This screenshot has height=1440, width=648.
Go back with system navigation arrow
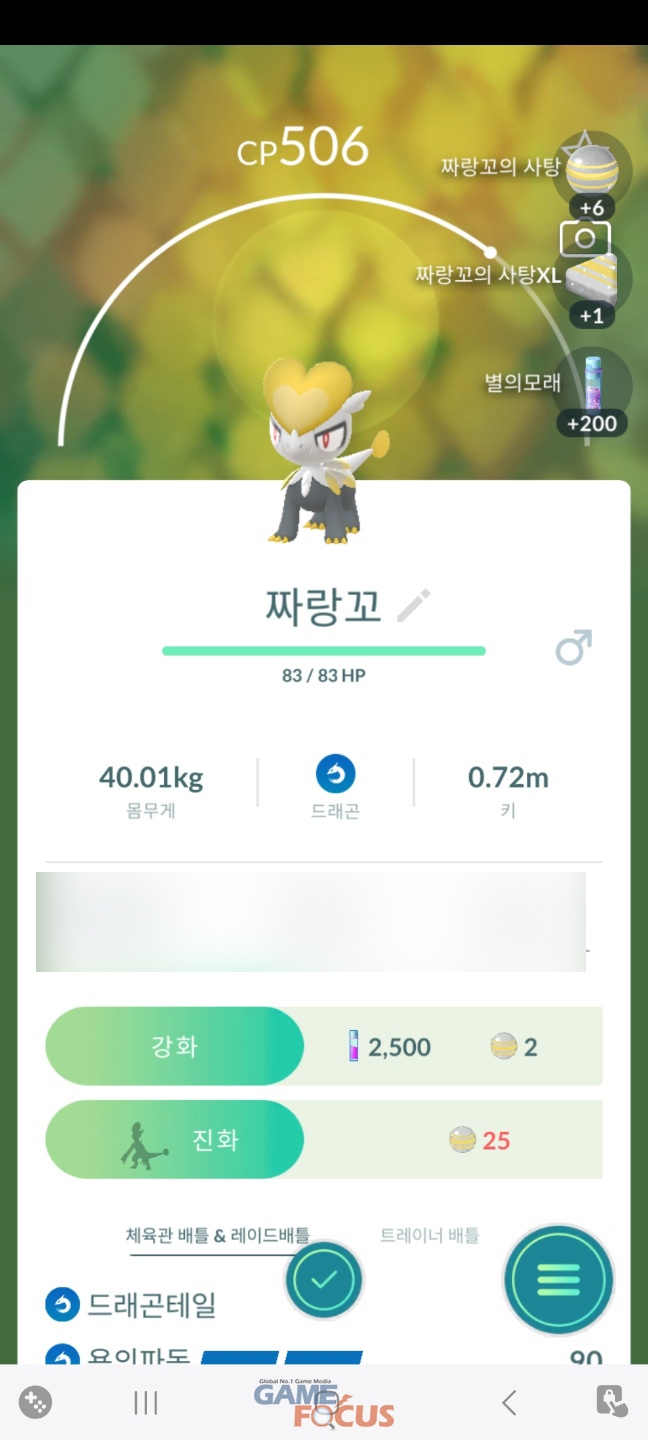[x=509, y=1403]
